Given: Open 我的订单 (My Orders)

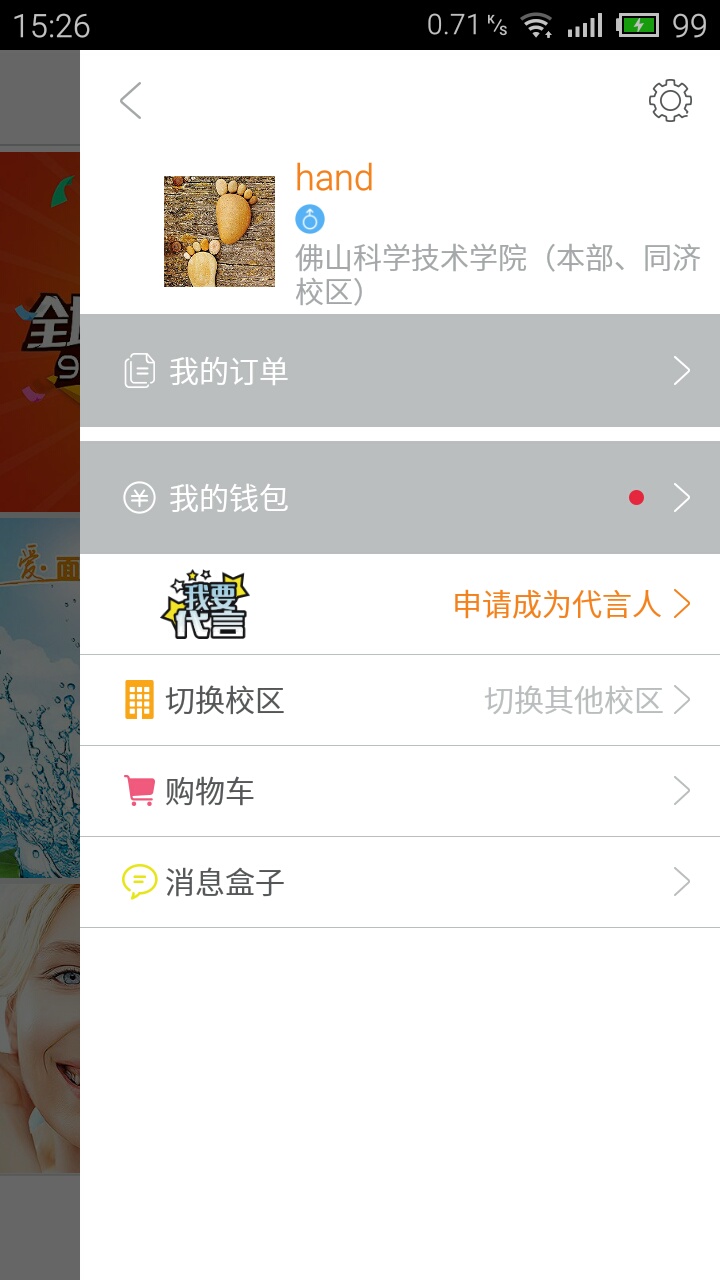Looking at the screenshot, I should 400,371.
